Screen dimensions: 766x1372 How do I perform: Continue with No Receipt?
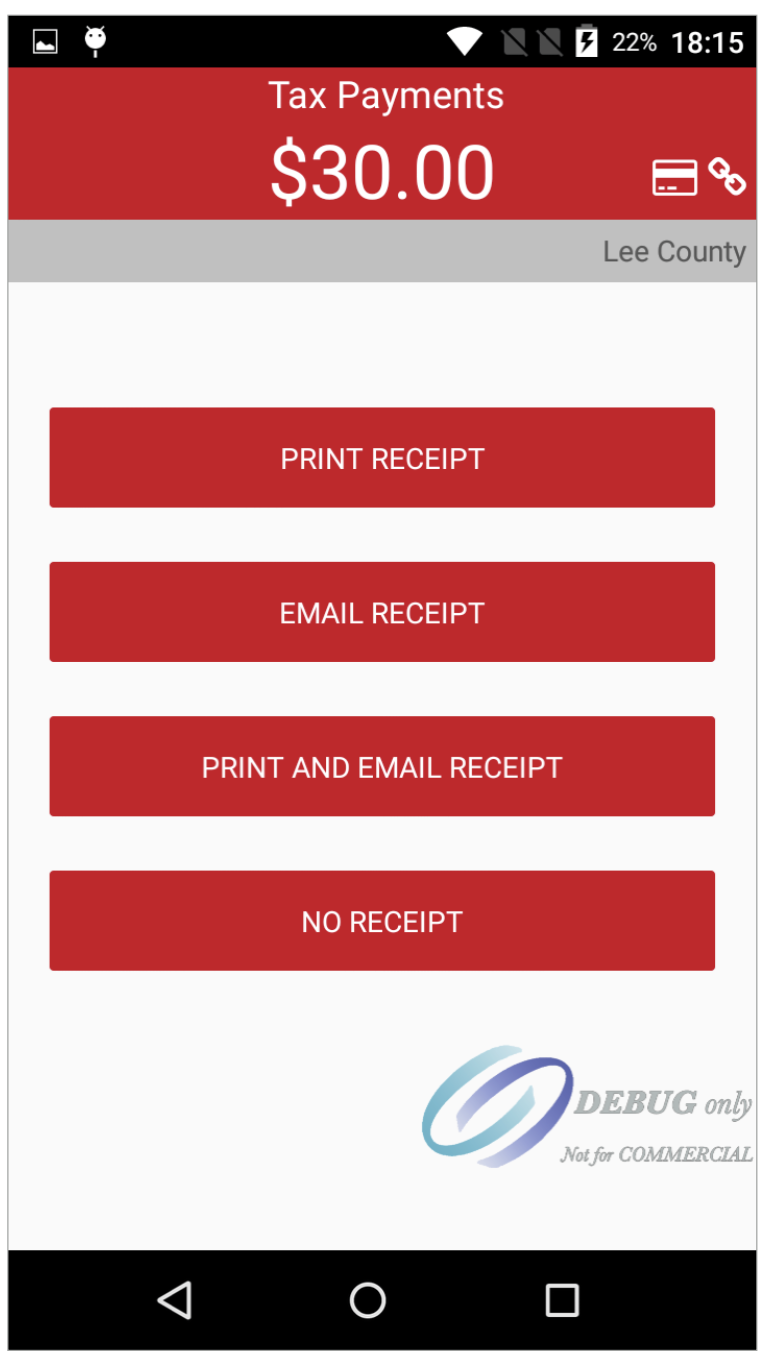[382, 921]
